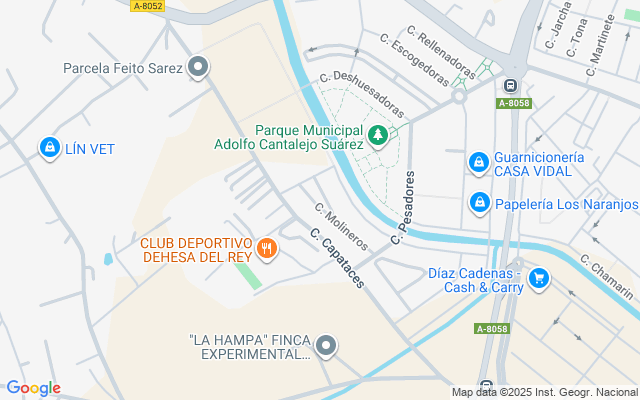640x400 pixels.
Task: Open the "LA HAMPA" FINCA EXPERIMENTAL marker
Action: [x=326, y=346]
